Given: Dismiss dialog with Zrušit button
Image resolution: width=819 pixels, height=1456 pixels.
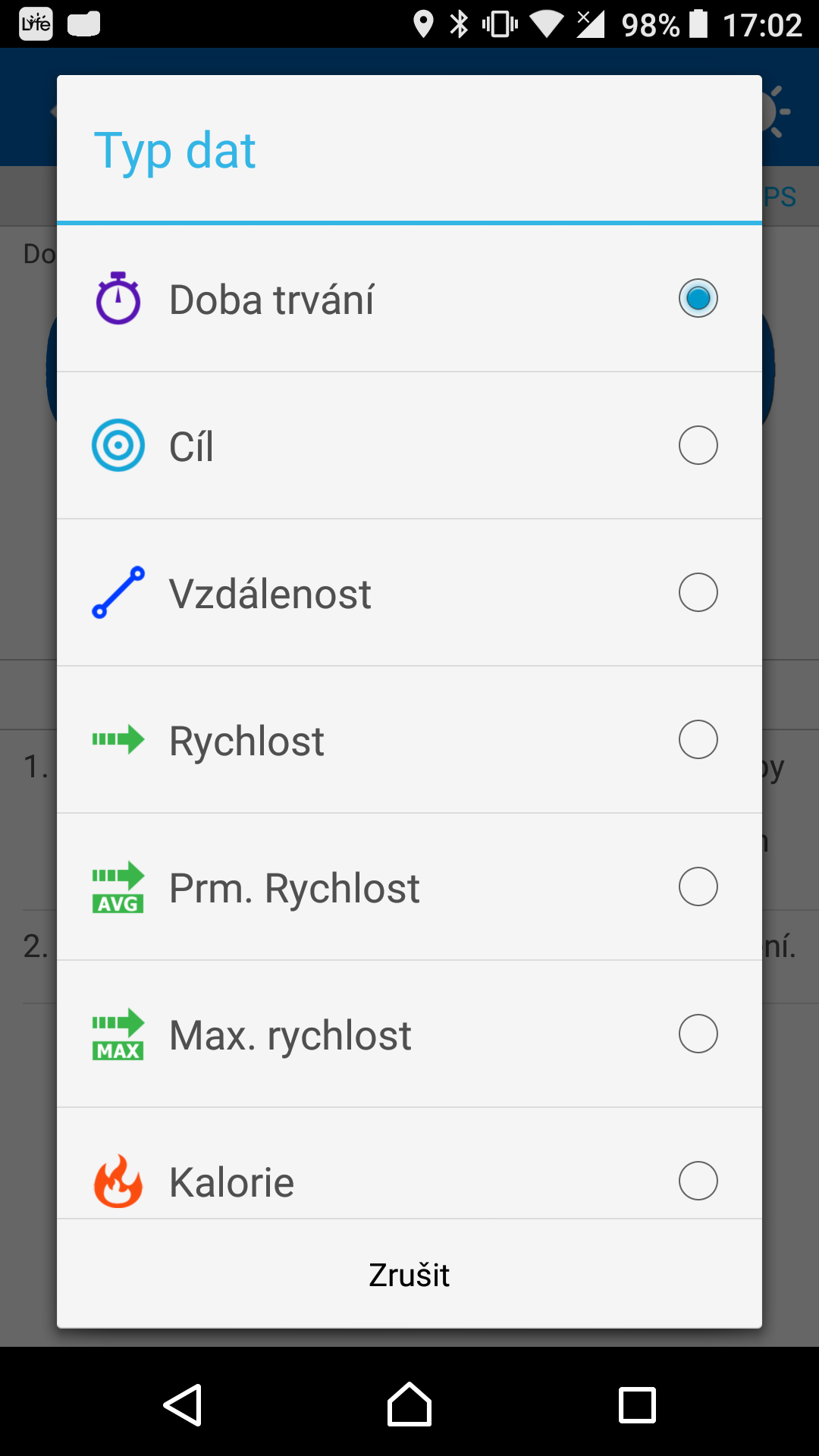Looking at the screenshot, I should click(409, 1275).
